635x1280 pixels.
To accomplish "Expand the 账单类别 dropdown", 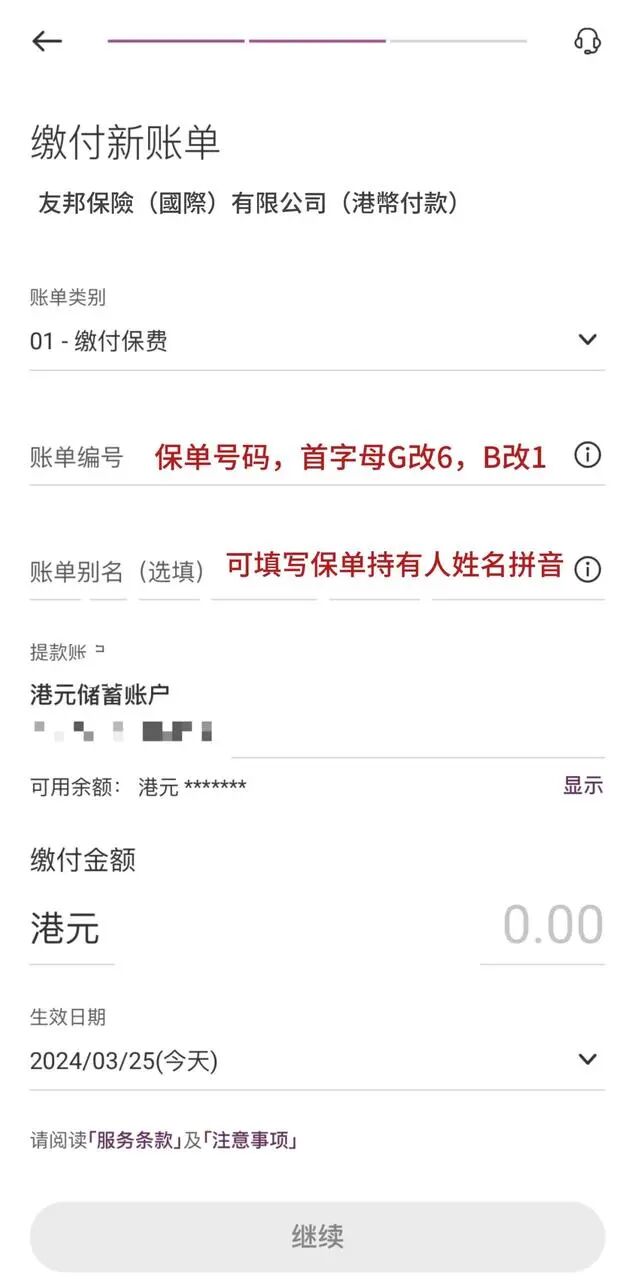I will [587, 340].
